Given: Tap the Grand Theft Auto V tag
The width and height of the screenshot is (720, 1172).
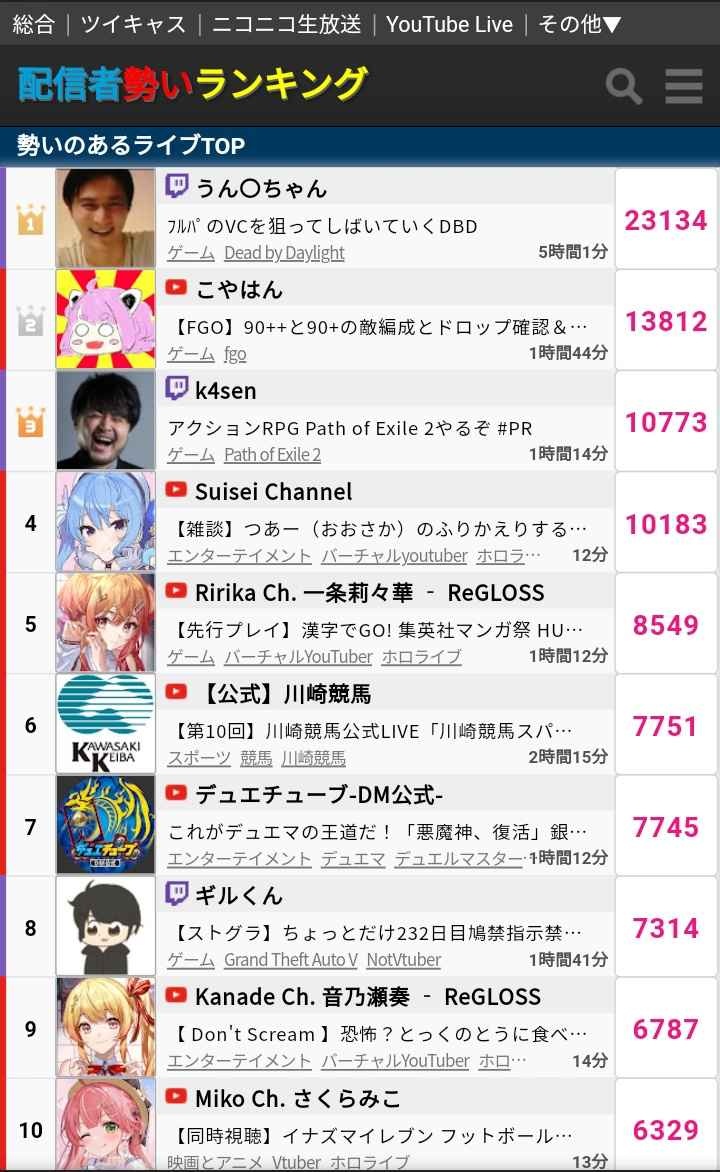Looking at the screenshot, I should 291,960.
